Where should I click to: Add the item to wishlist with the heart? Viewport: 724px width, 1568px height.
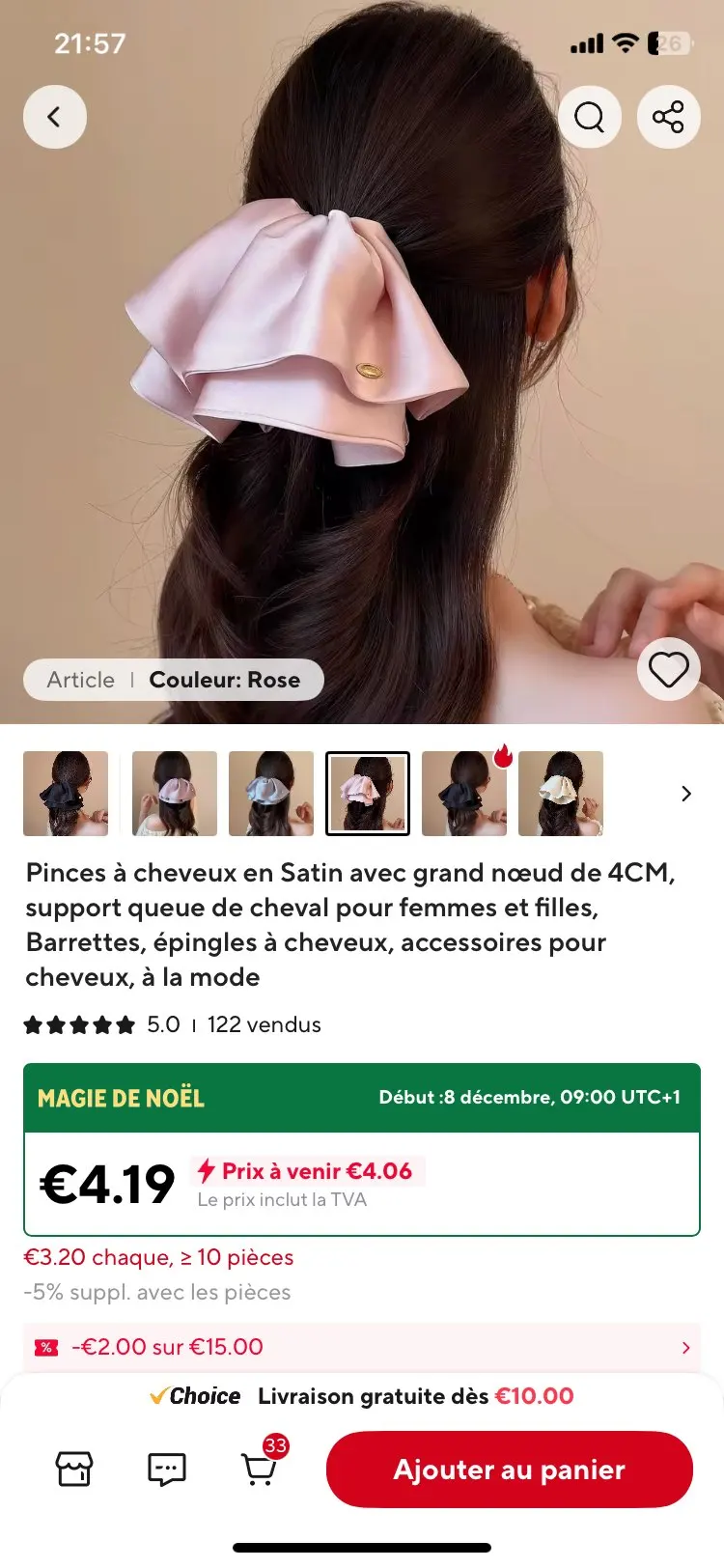(668, 669)
